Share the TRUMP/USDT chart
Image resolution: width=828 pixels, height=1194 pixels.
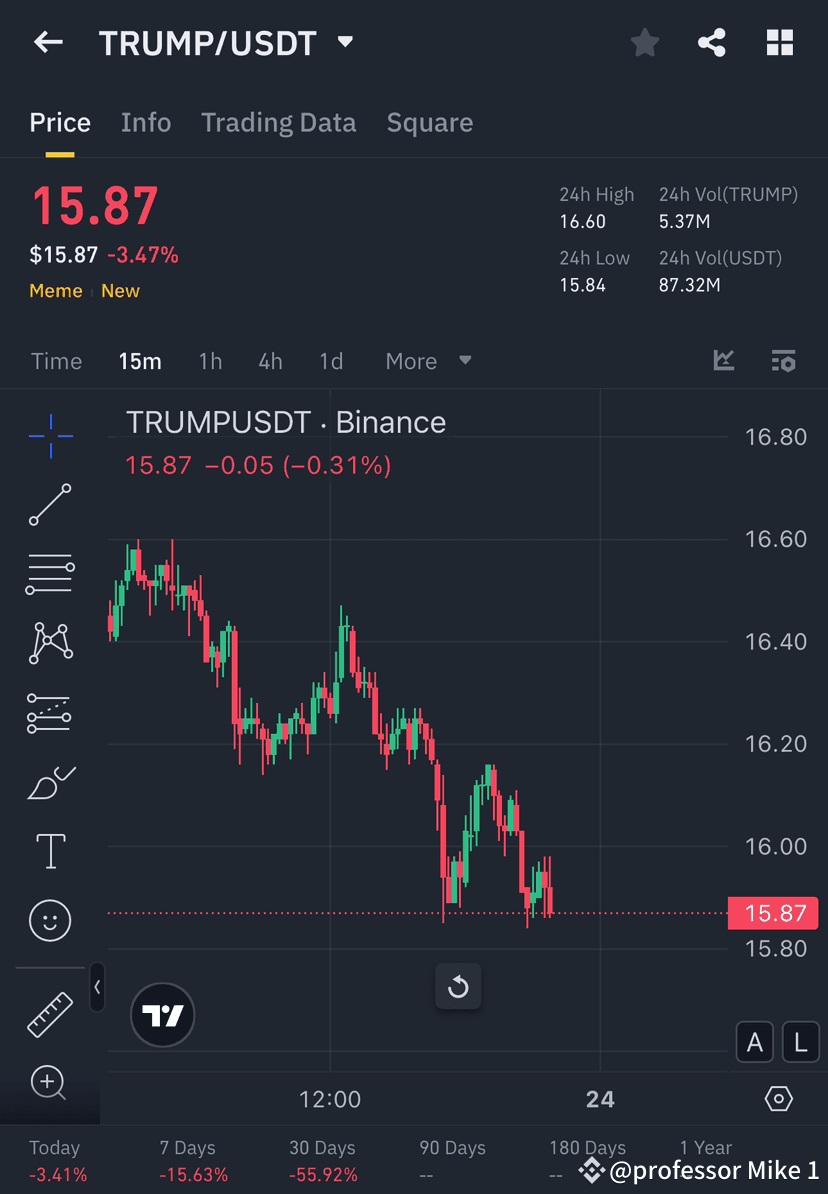712,42
